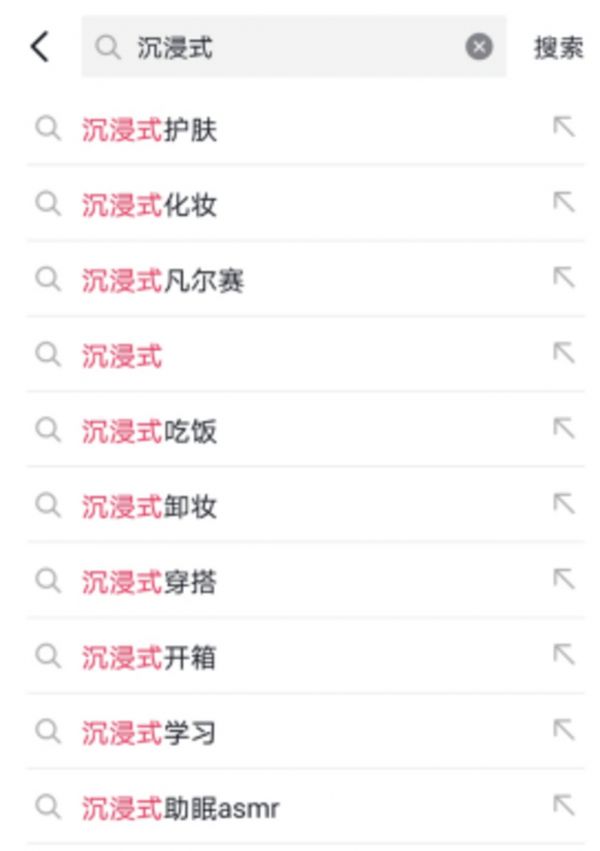The image size is (600, 851).
Task: Open suggestion 沉浸式凡尔赛
Action: coord(163,281)
